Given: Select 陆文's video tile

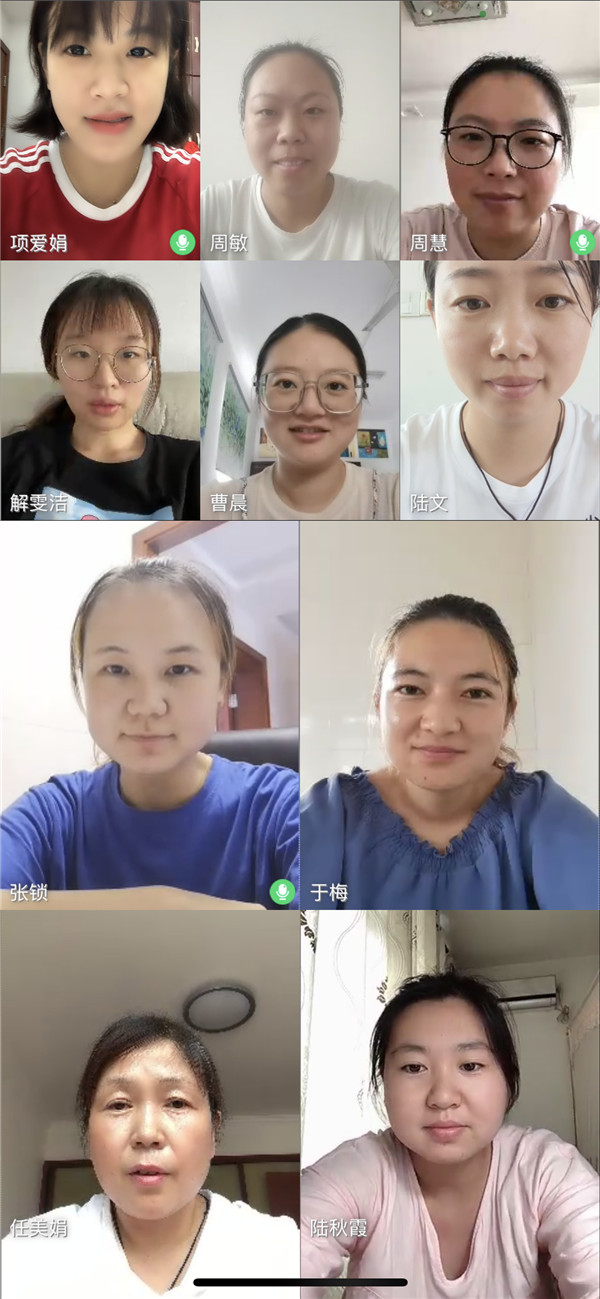Looking at the screenshot, I should click(500, 390).
